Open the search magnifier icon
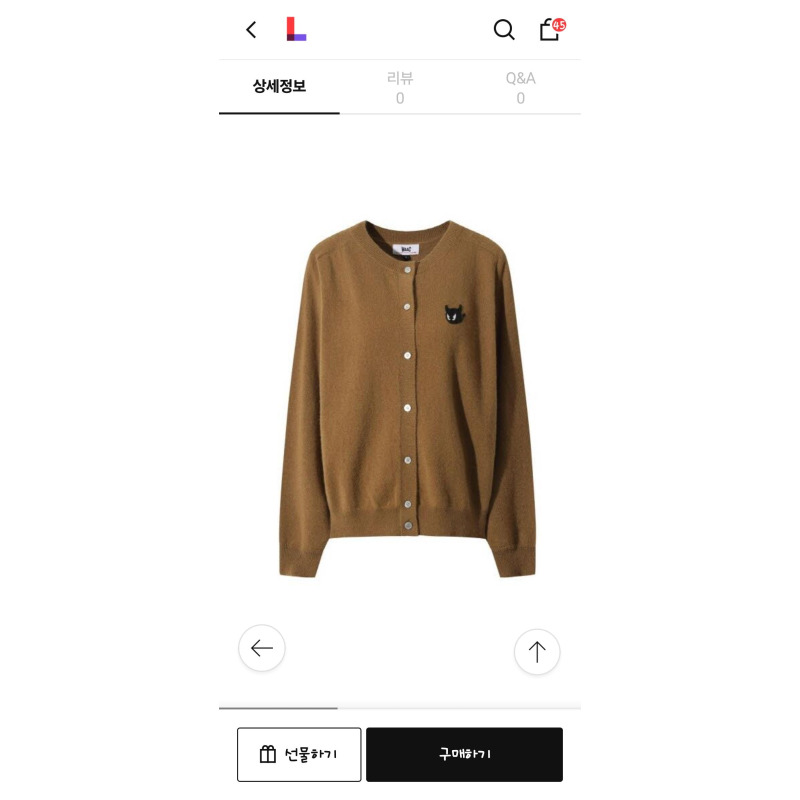Image resolution: width=800 pixels, height=800 pixels. (504, 30)
